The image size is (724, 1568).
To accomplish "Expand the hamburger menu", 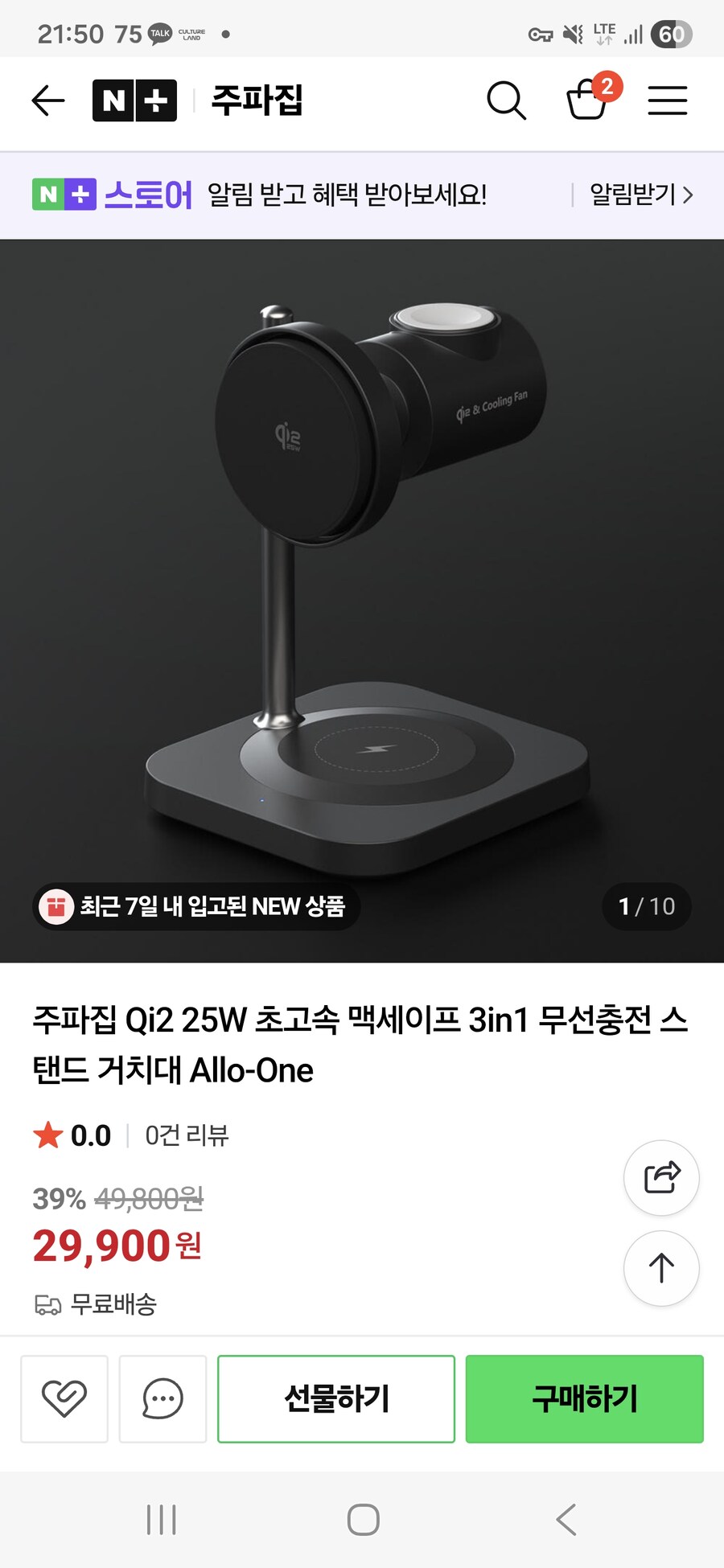I will (668, 102).
